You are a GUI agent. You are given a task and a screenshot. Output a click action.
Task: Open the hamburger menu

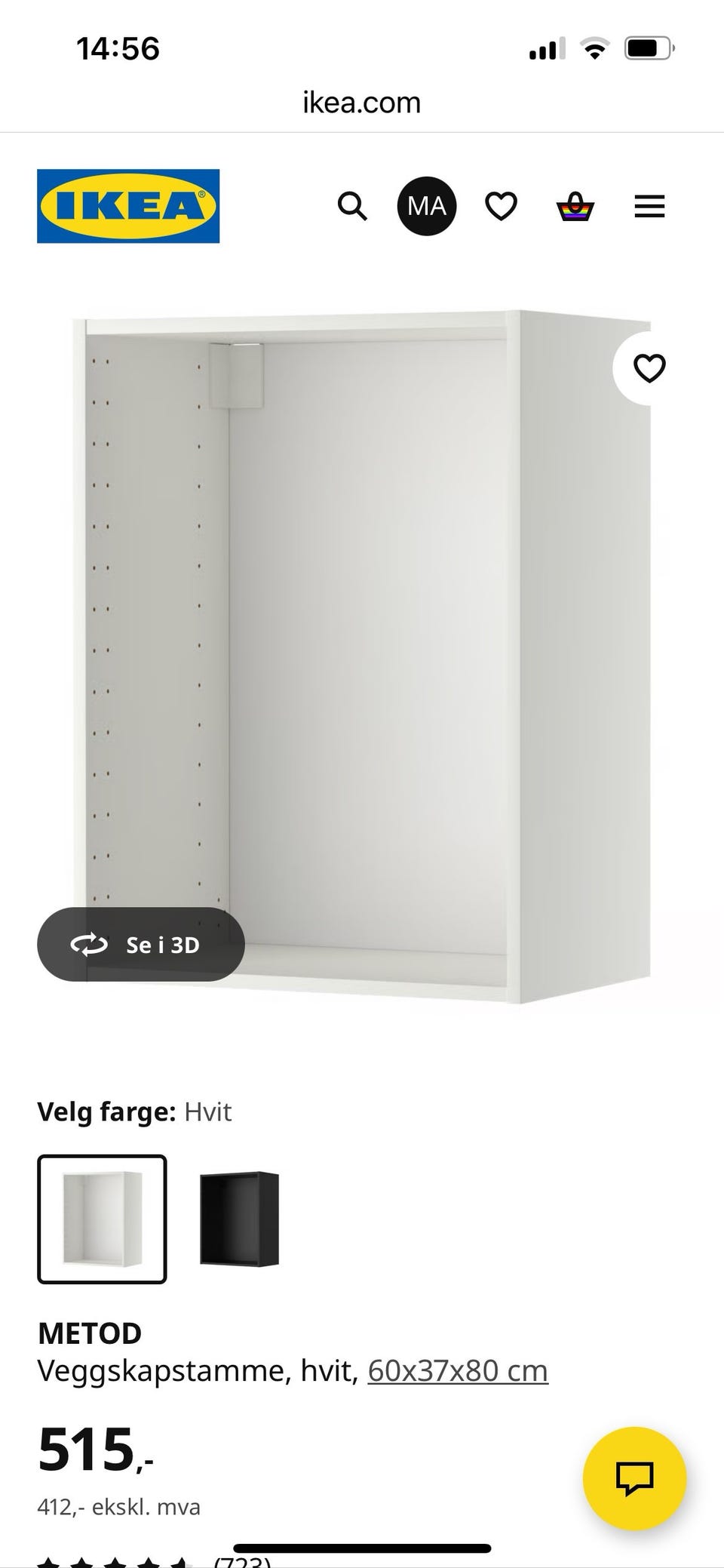[x=649, y=206]
